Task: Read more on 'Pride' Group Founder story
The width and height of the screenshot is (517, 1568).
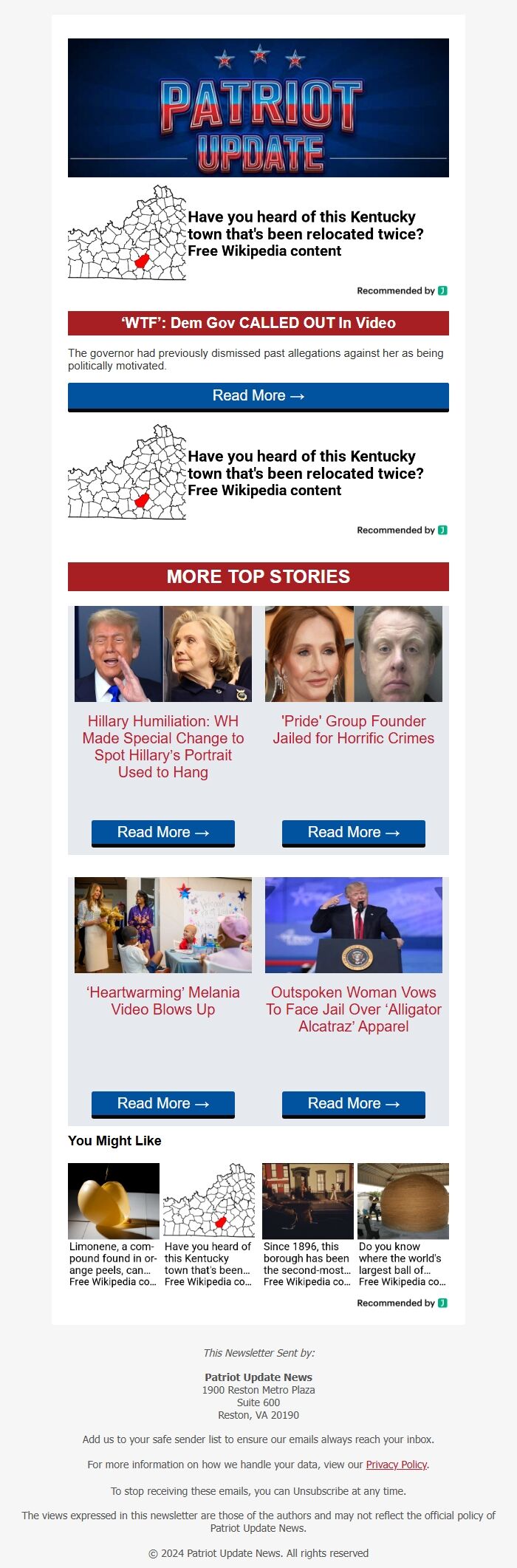Action: click(353, 833)
